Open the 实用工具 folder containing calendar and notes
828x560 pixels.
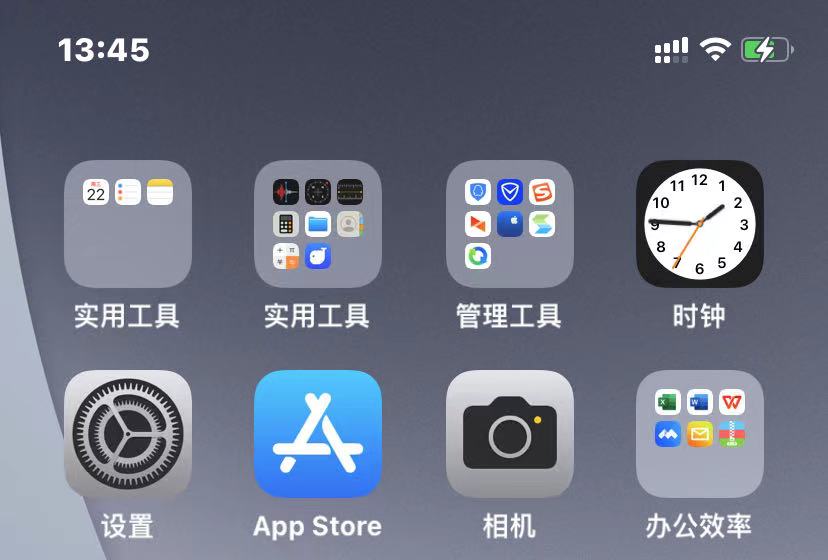coord(128,224)
